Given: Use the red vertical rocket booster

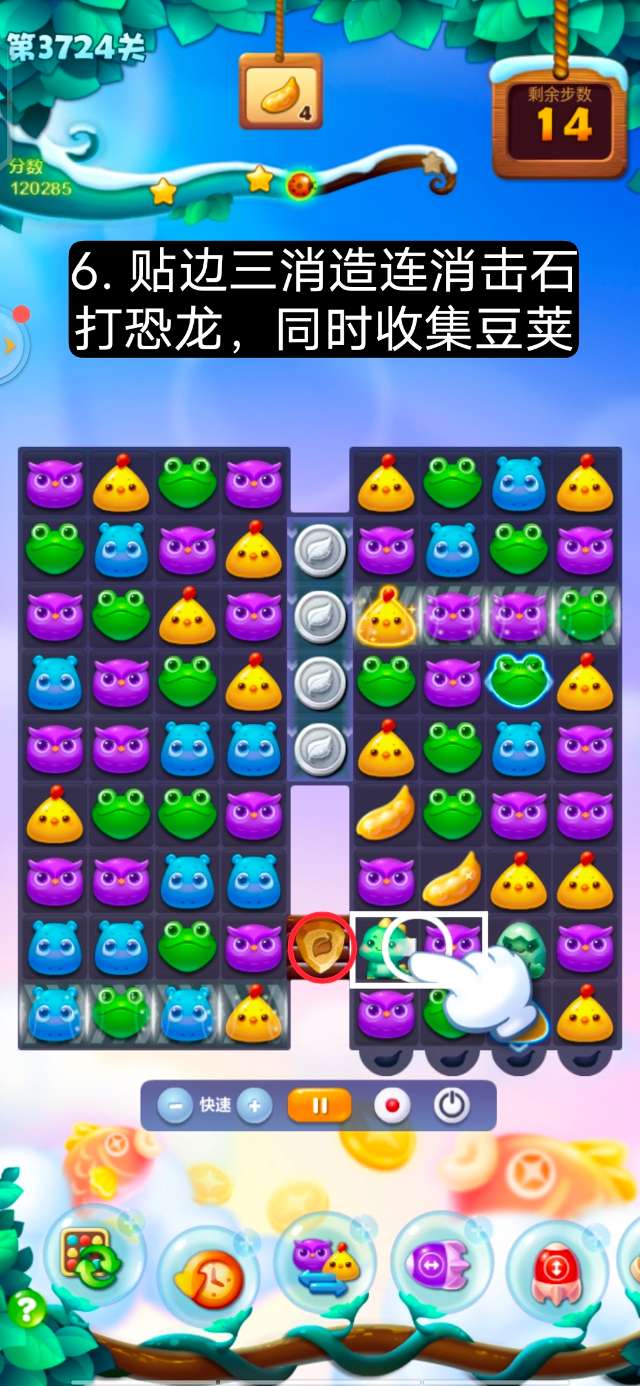Looking at the screenshot, I should coord(558,1267).
